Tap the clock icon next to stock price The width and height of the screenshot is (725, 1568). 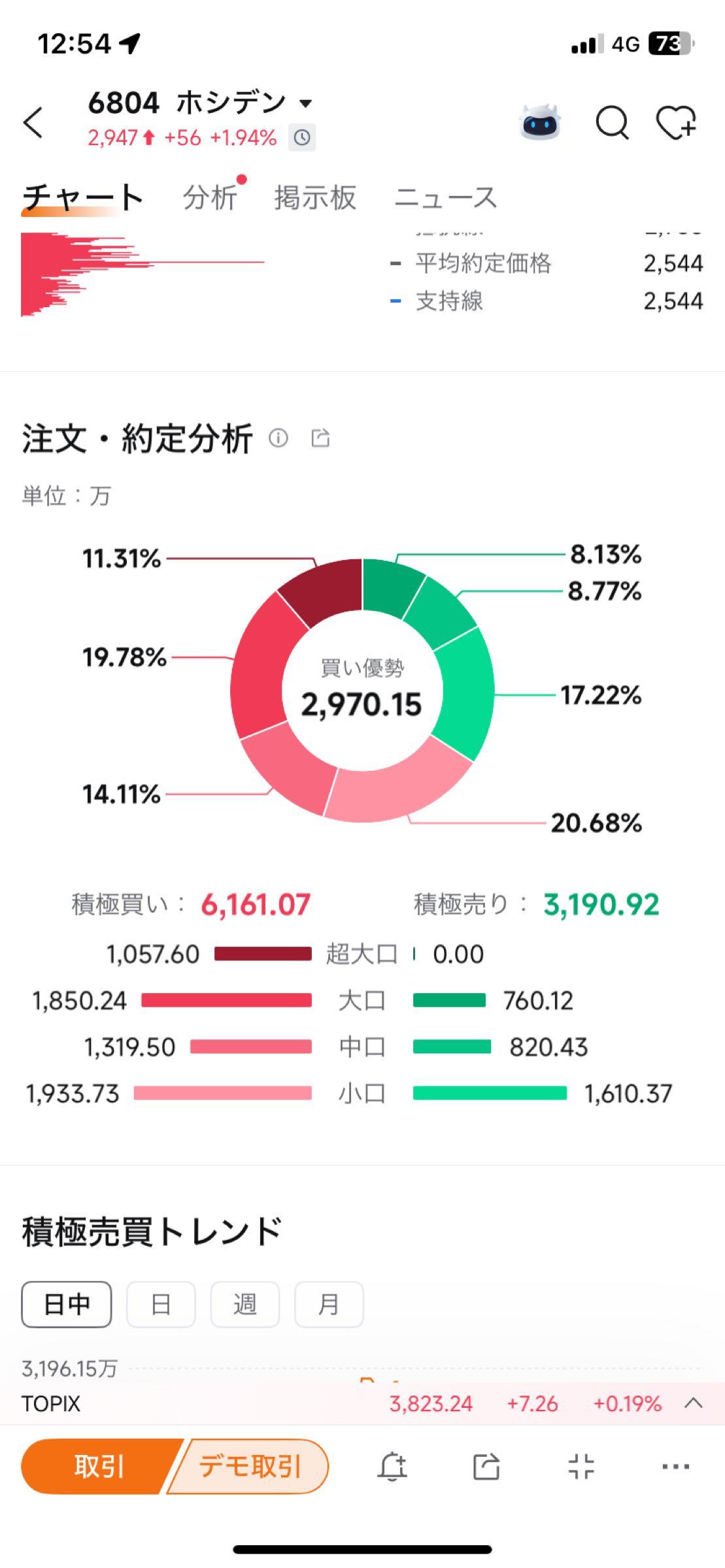pyautogui.click(x=301, y=137)
